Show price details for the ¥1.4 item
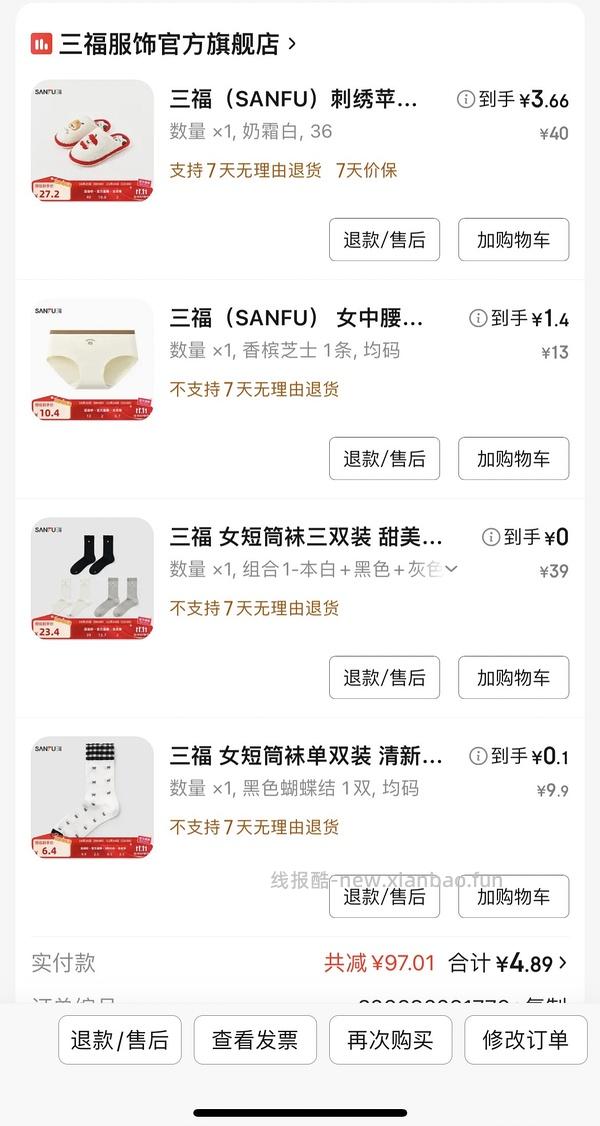 click(478, 318)
